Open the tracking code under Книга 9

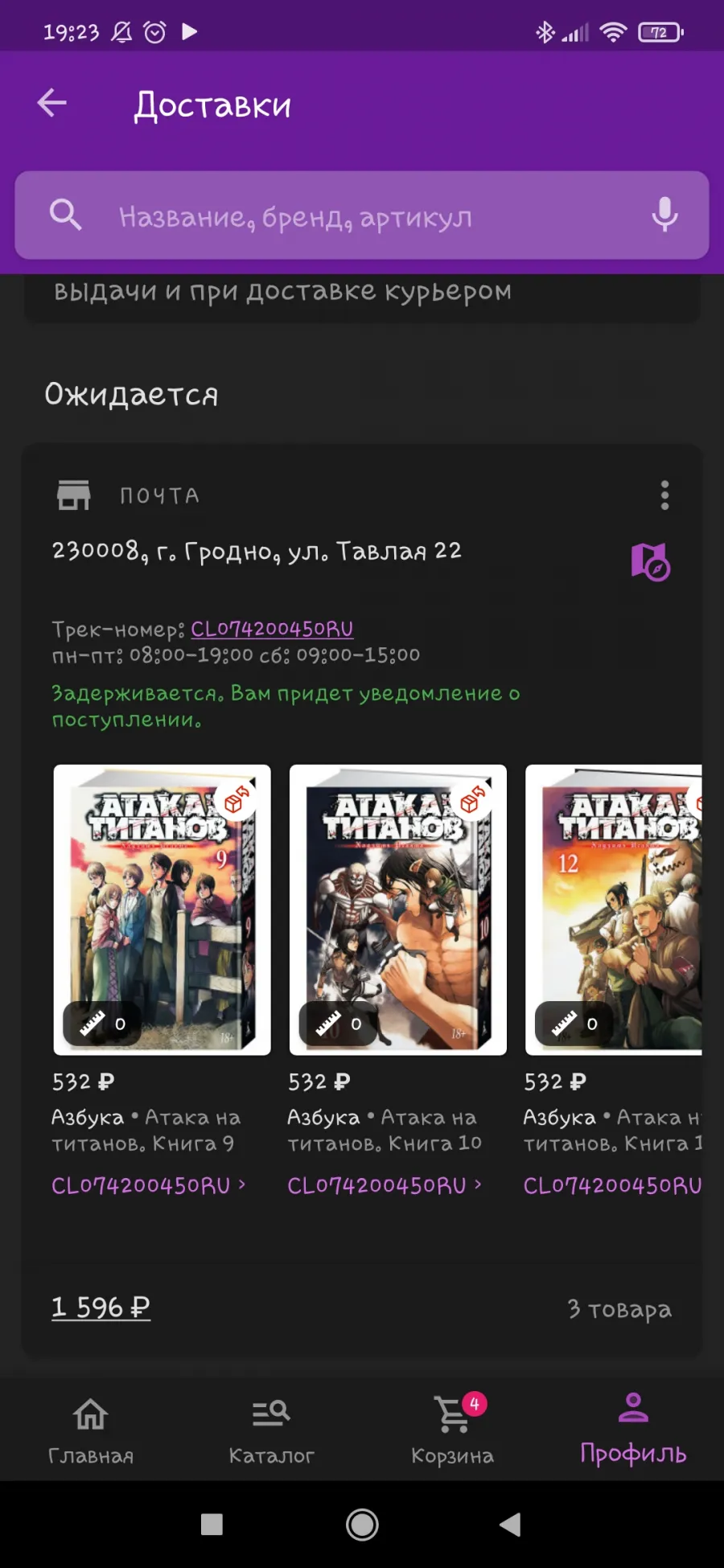[149, 1185]
